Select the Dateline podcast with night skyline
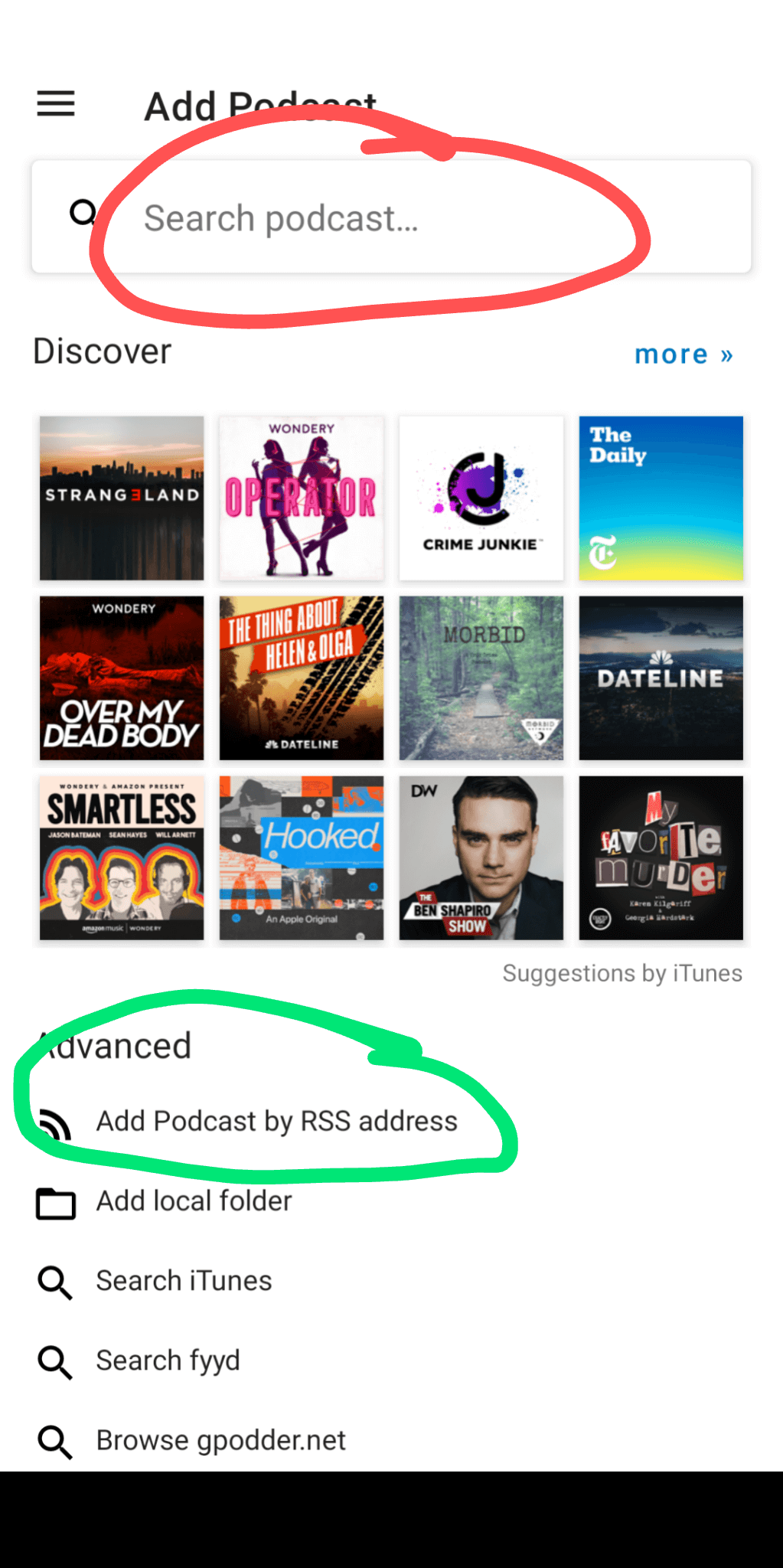Image resolution: width=783 pixels, height=1568 pixels. click(x=661, y=678)
